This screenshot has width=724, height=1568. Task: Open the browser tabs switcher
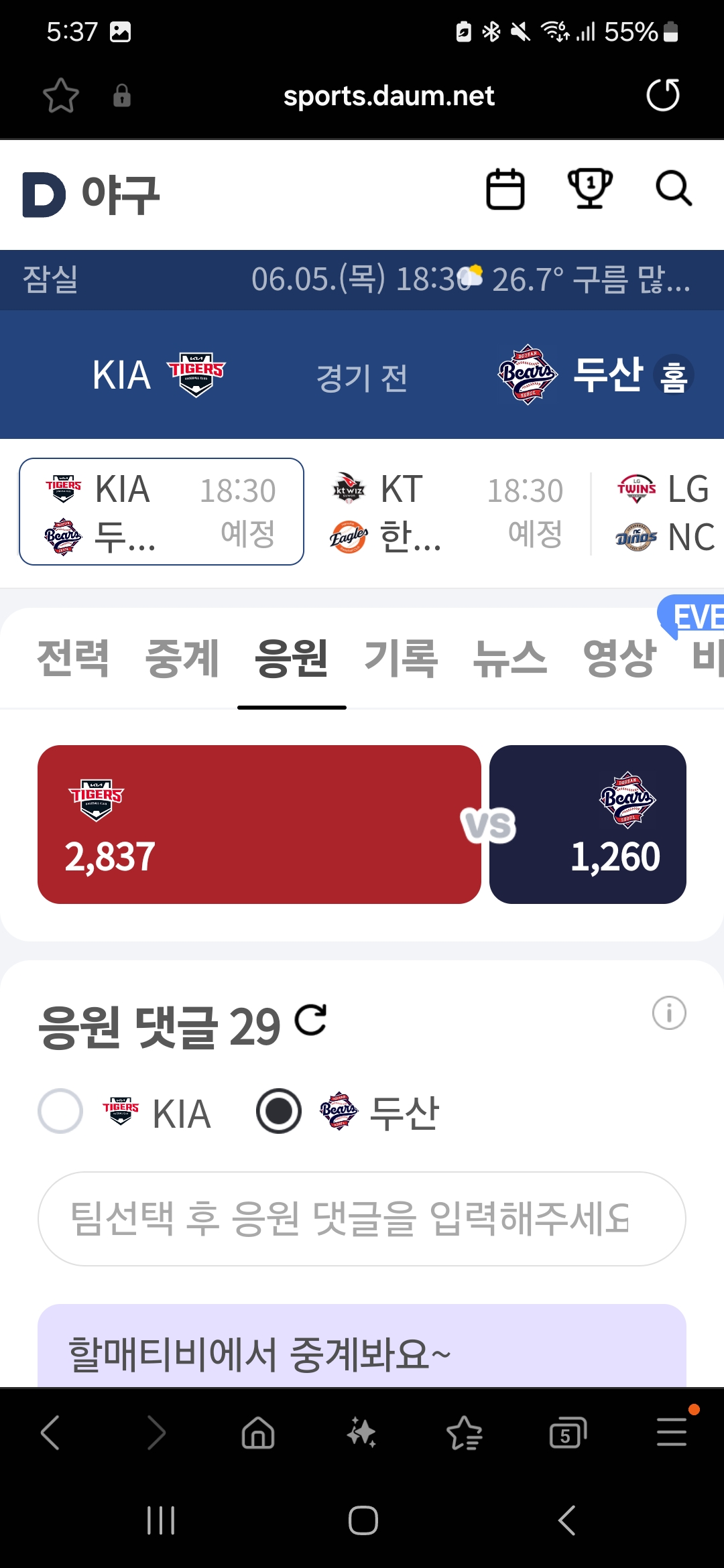coord(567,1433)
